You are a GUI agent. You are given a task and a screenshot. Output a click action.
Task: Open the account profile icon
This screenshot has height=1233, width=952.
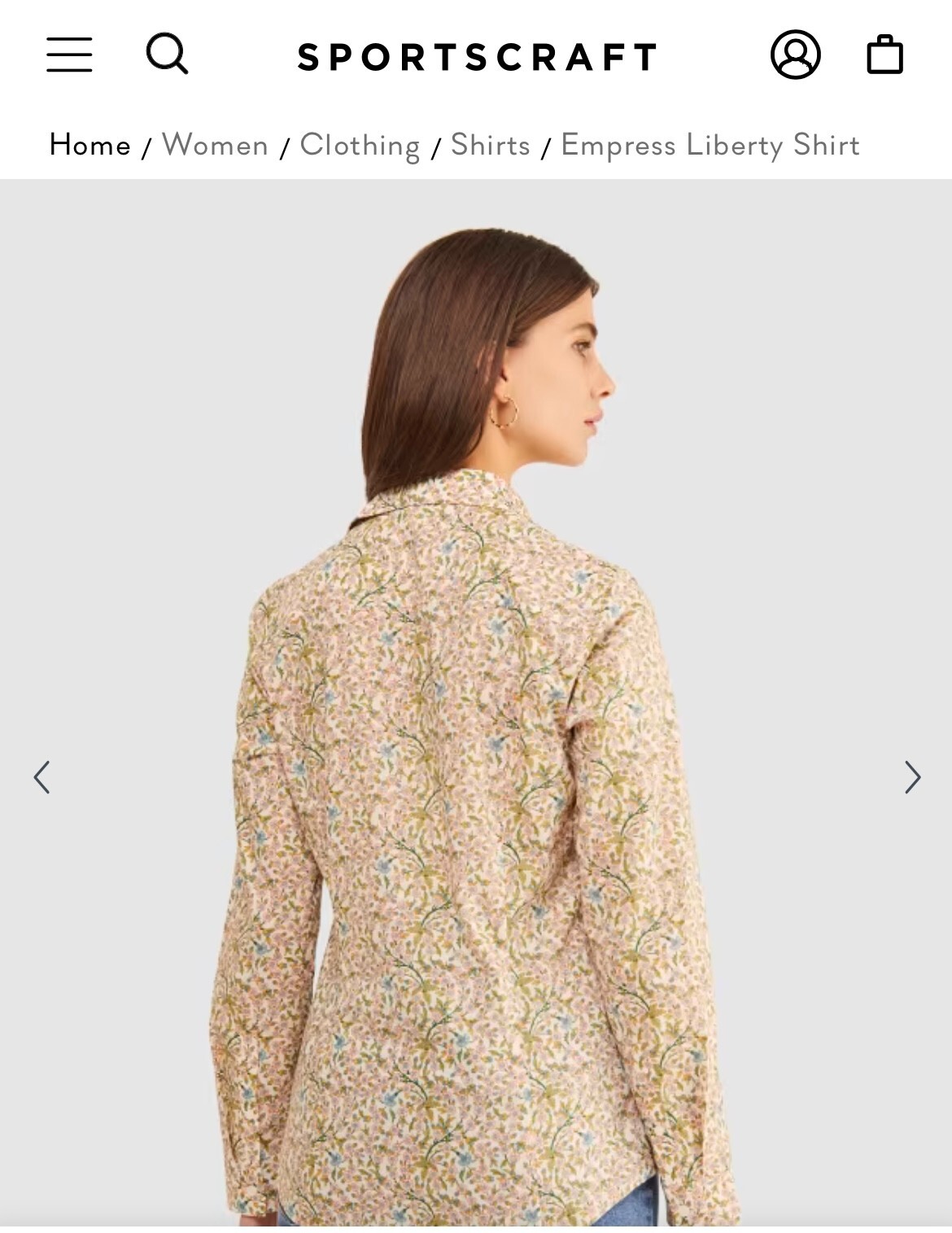pyautogui.click(x=795, y=55)
